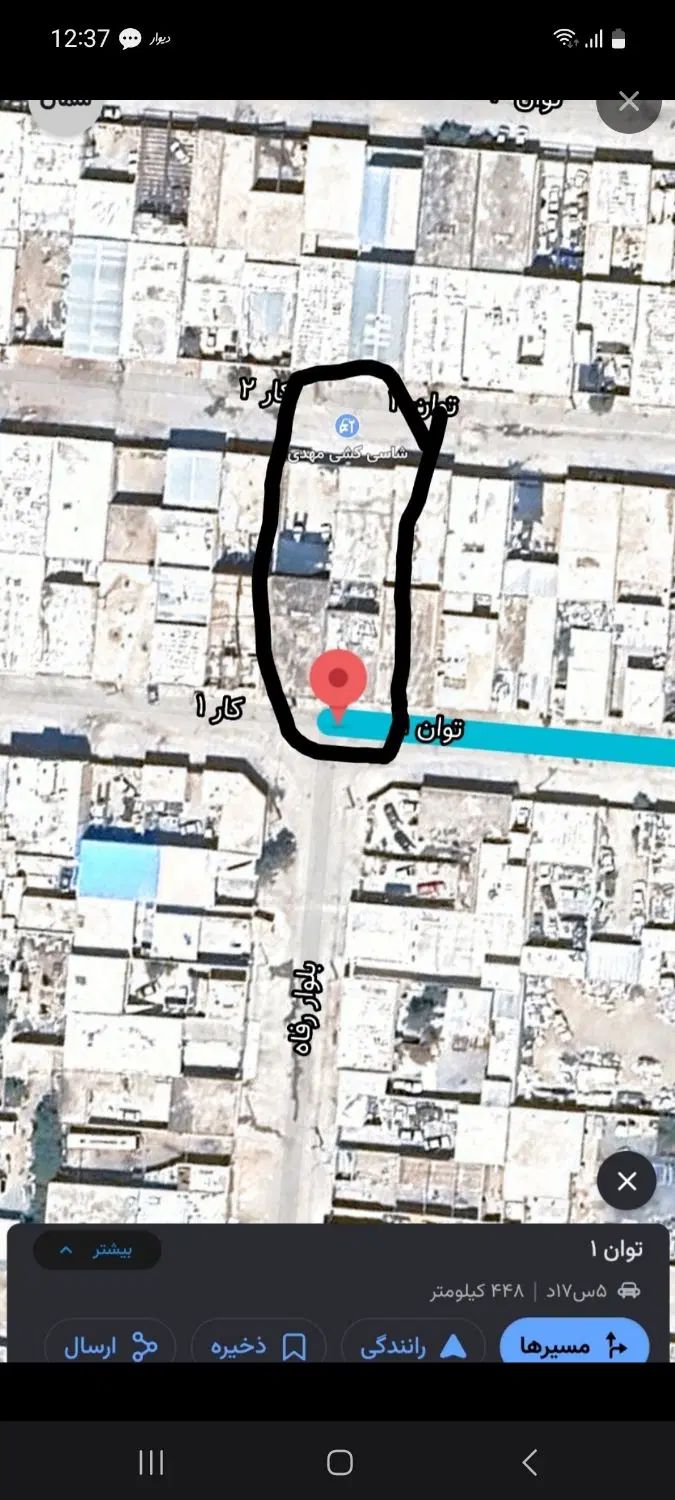Return to the home screen
675x1500 pixels.
[340, 1462]
